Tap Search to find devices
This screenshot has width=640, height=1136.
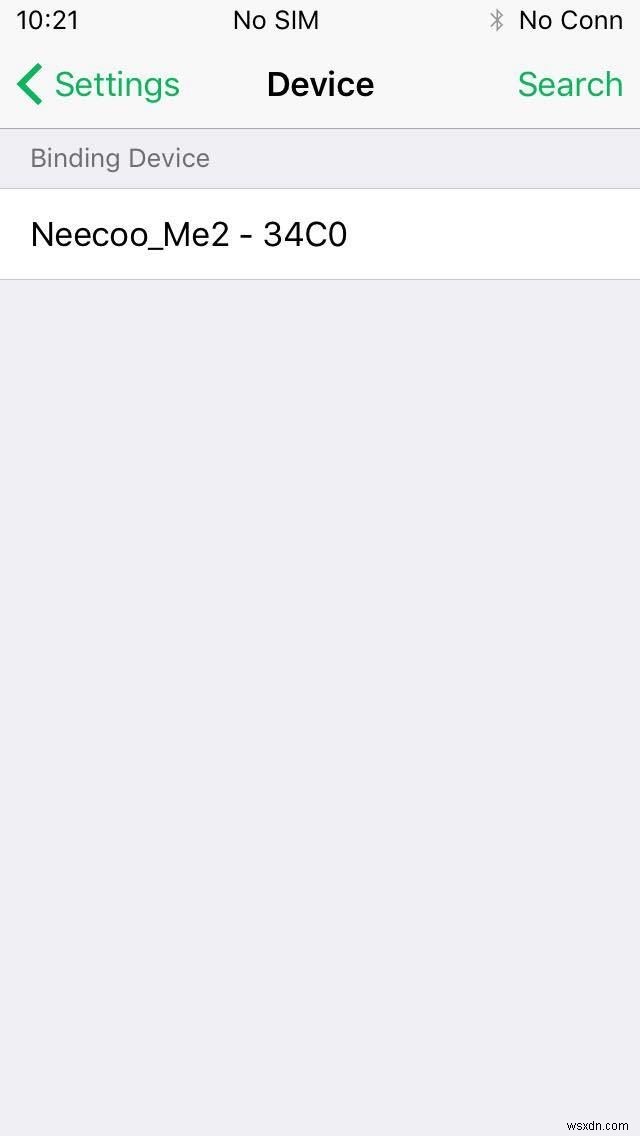coord(570,85)
